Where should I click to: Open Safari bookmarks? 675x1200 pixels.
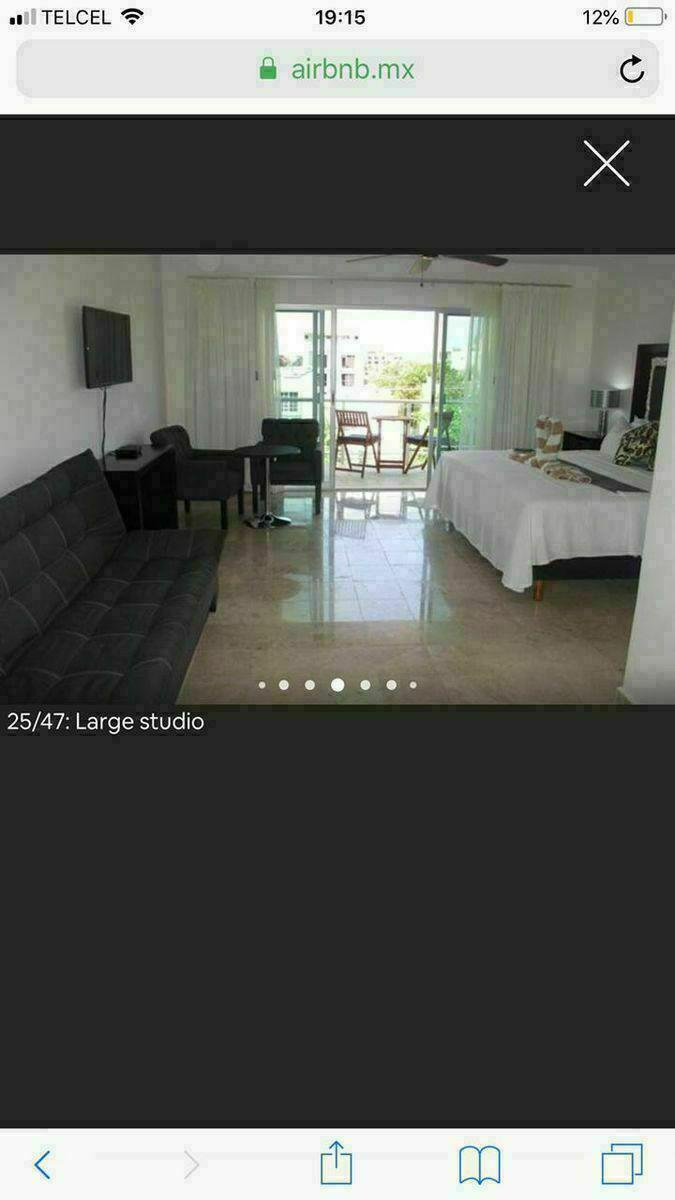[479, 1164]
